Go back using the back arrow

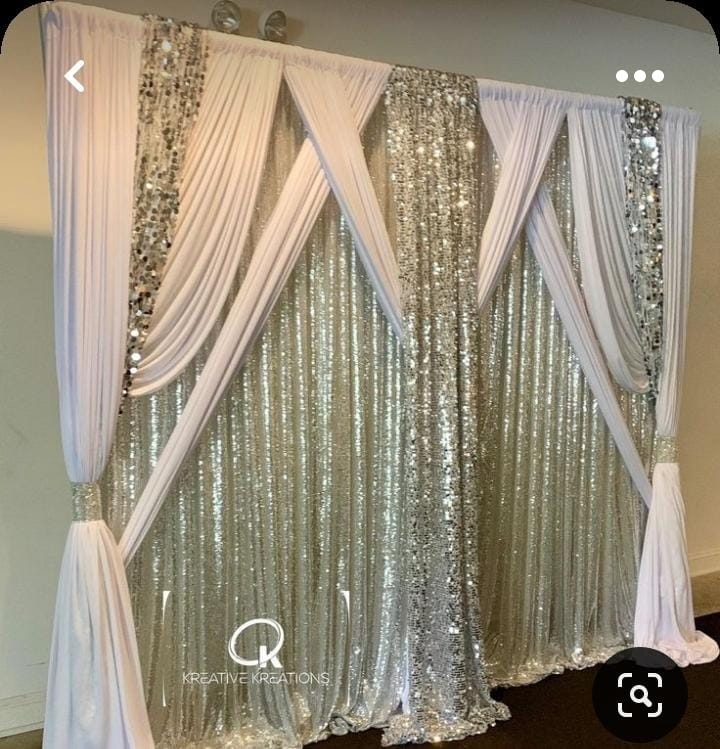tap(74, 76)
